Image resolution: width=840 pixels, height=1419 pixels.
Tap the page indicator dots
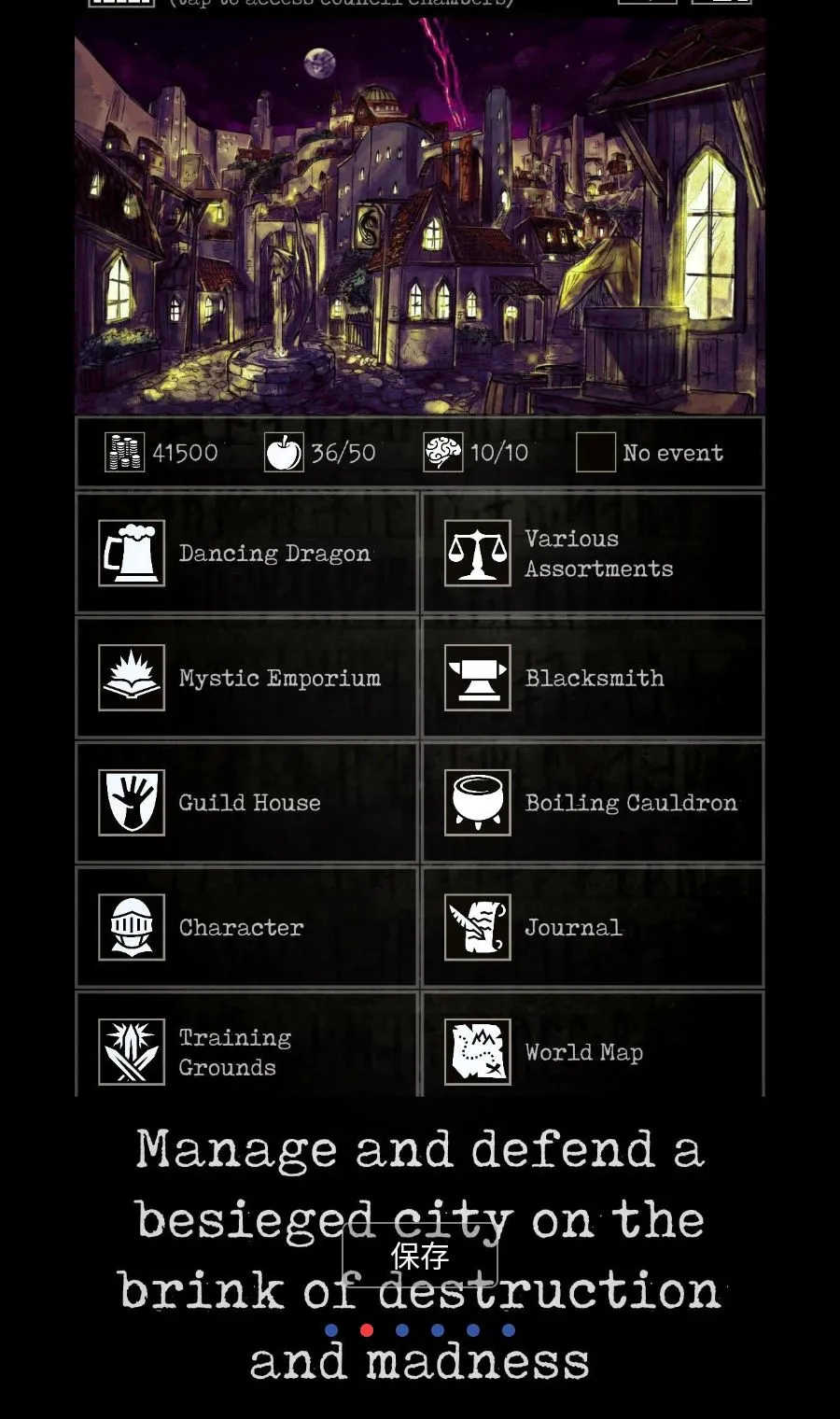[419, 1329]
